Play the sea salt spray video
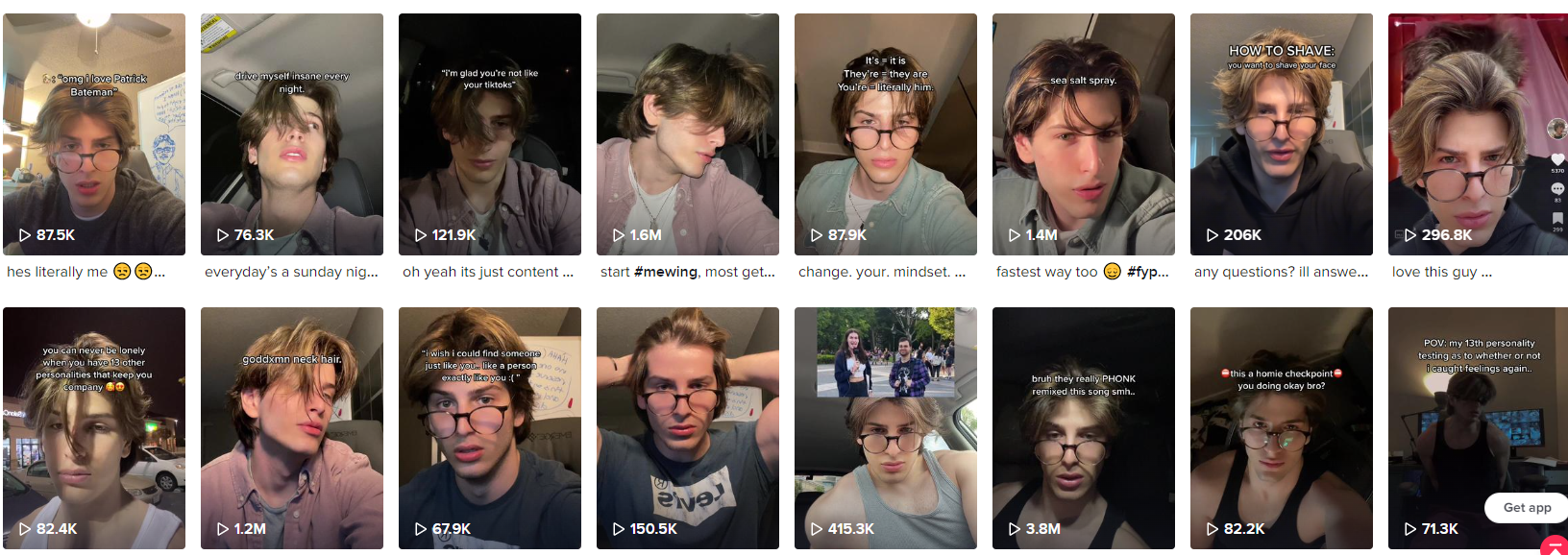Screen dimensions: 1568x555 1084,134
